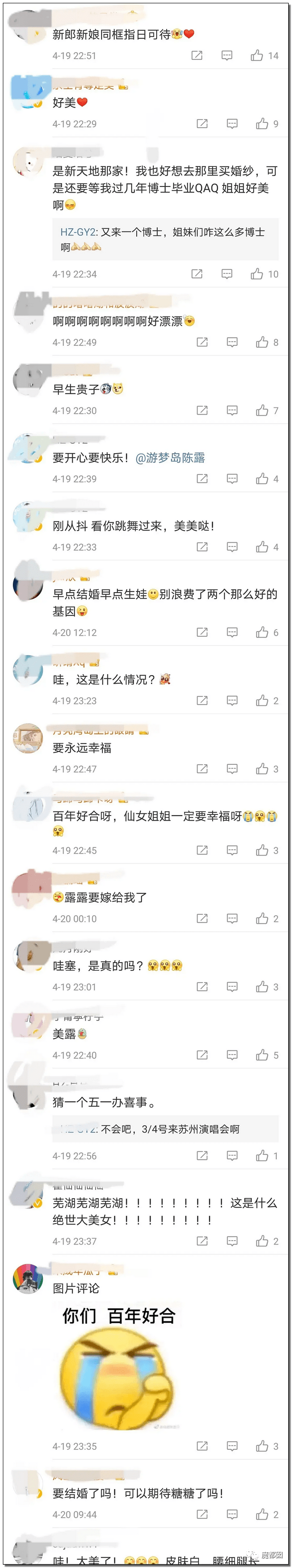The height and width of the screenshot is (1568, 292).
Task: Like the comment 早点结婚早点生娃
Action: [x=262, y=633]
